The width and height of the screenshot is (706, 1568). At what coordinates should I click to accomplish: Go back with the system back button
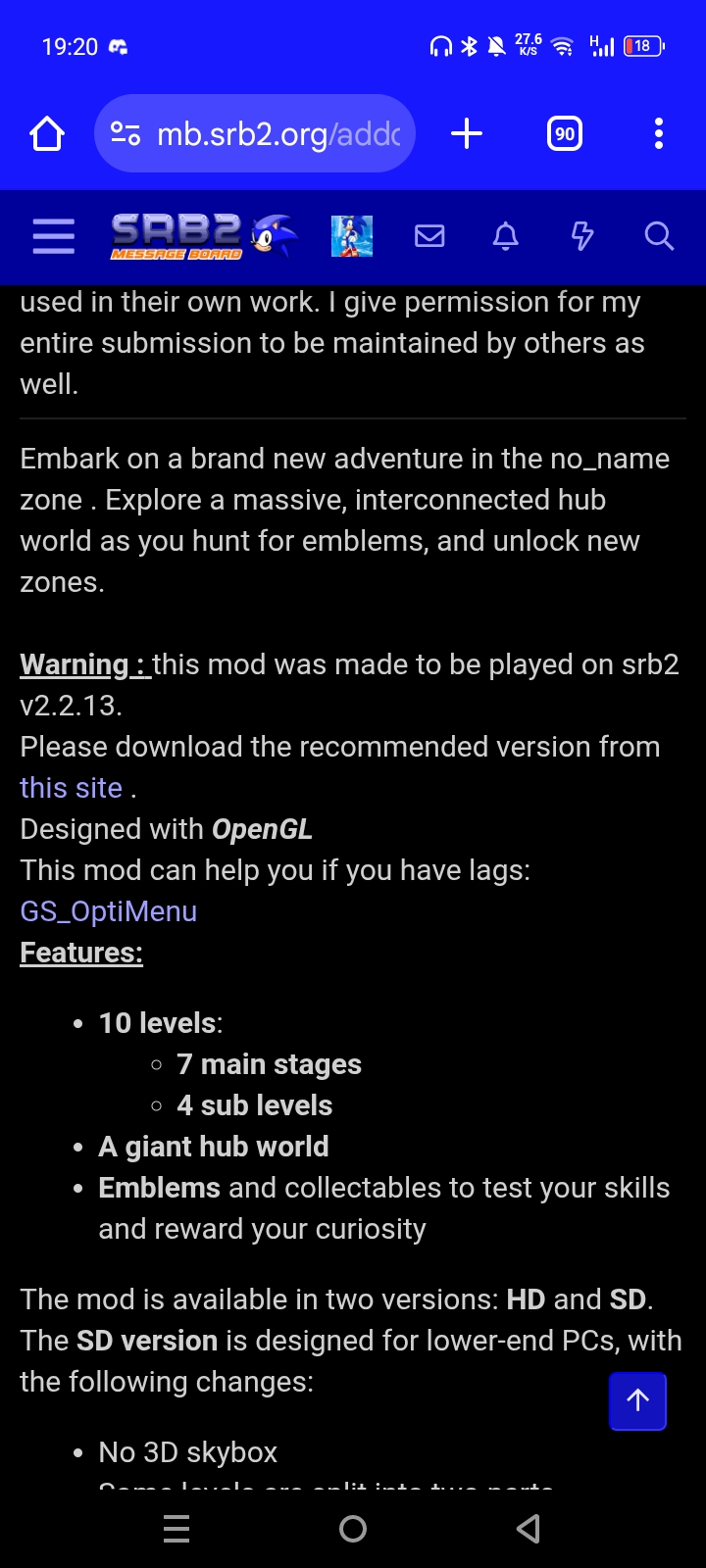click(x=529, y=1529)
